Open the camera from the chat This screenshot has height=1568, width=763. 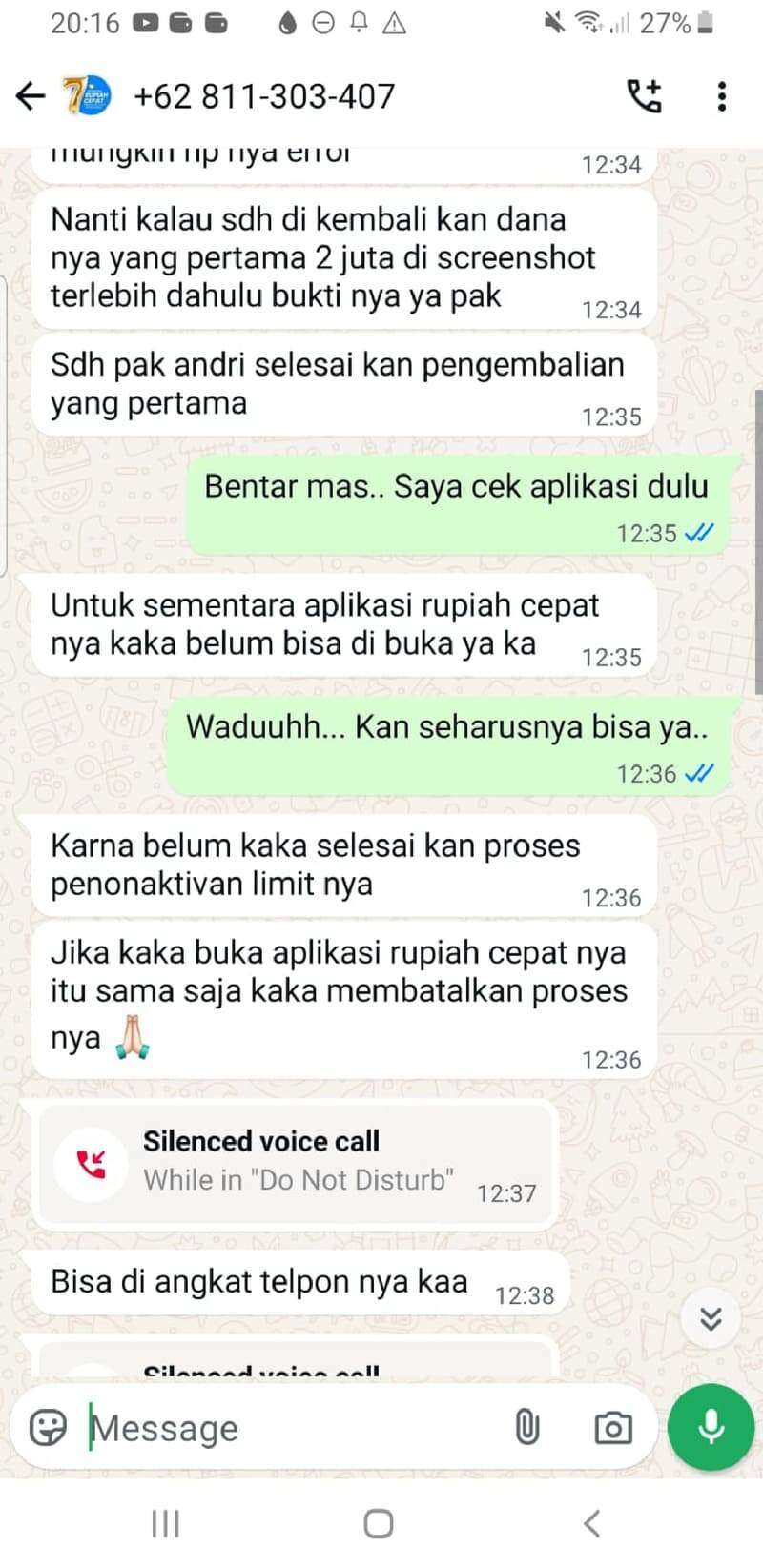pos(613,1427)
